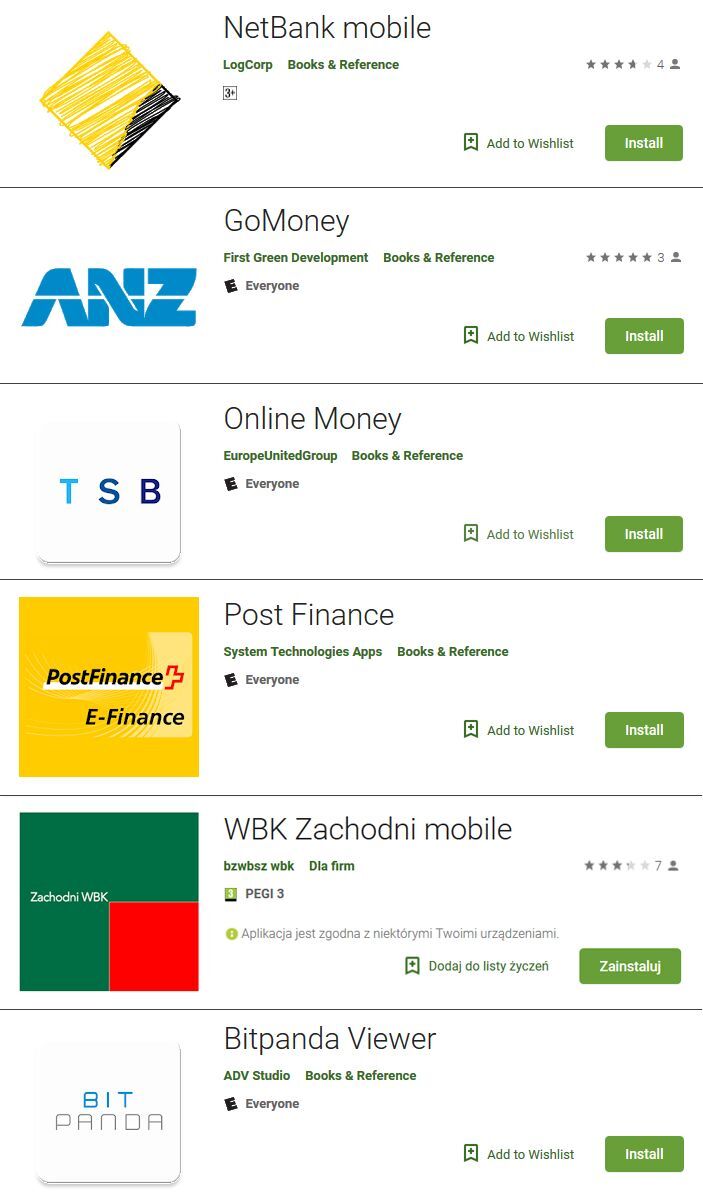This screenshot has height=1200, width=703.
Task: Install the Online Money app
Action: click(x=643, y=534)
